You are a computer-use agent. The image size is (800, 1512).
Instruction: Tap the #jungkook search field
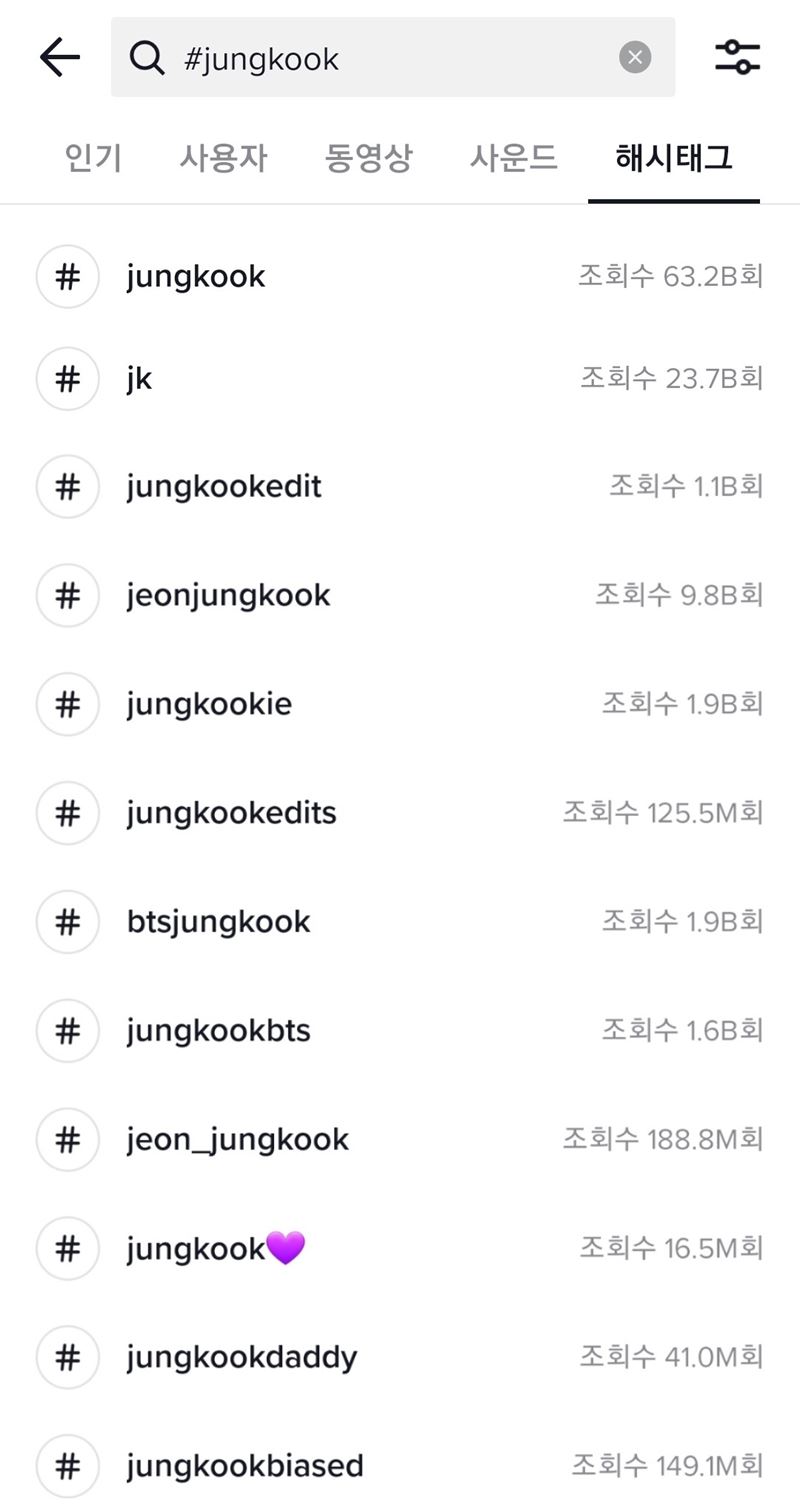pos(393,57)
